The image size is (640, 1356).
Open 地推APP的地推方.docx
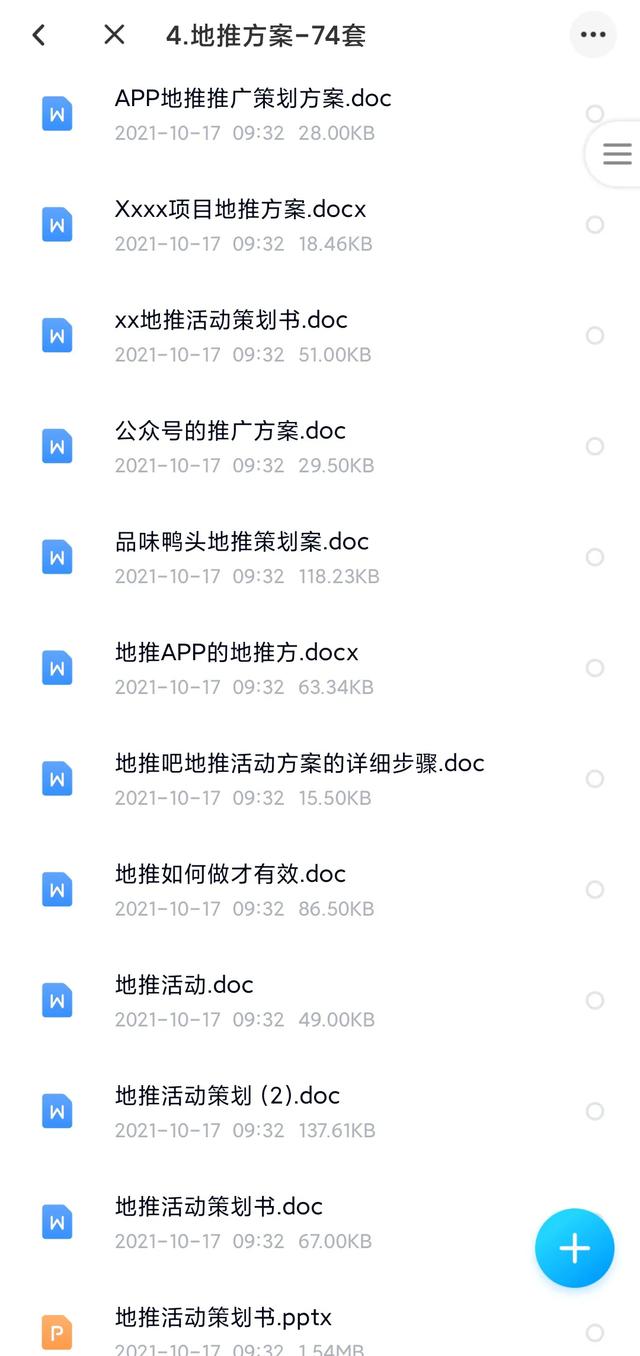point(236,654)
